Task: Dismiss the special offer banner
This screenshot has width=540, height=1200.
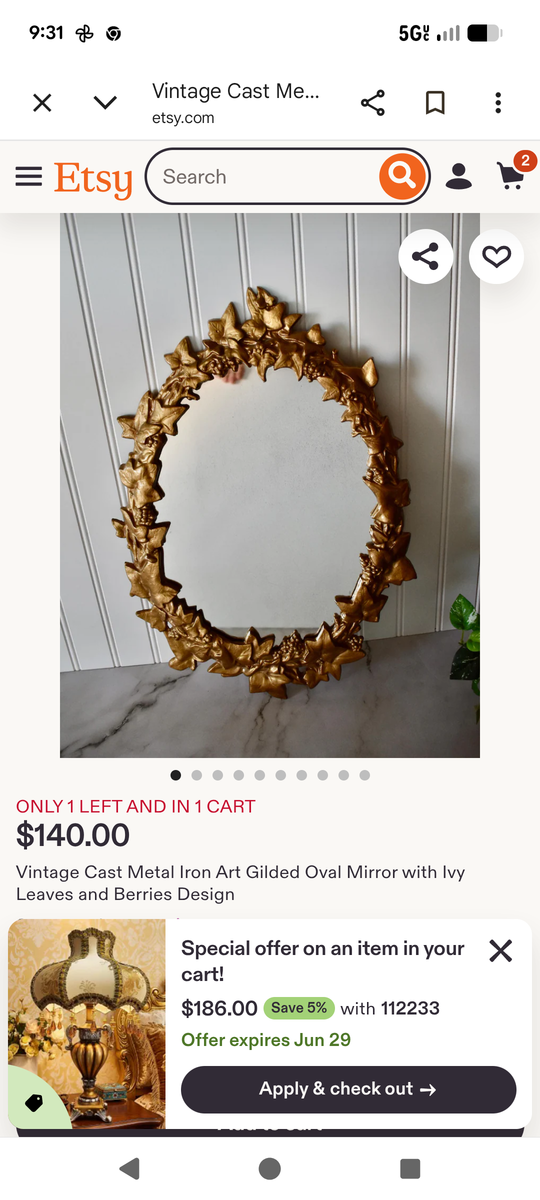Action: coord(501,950)
